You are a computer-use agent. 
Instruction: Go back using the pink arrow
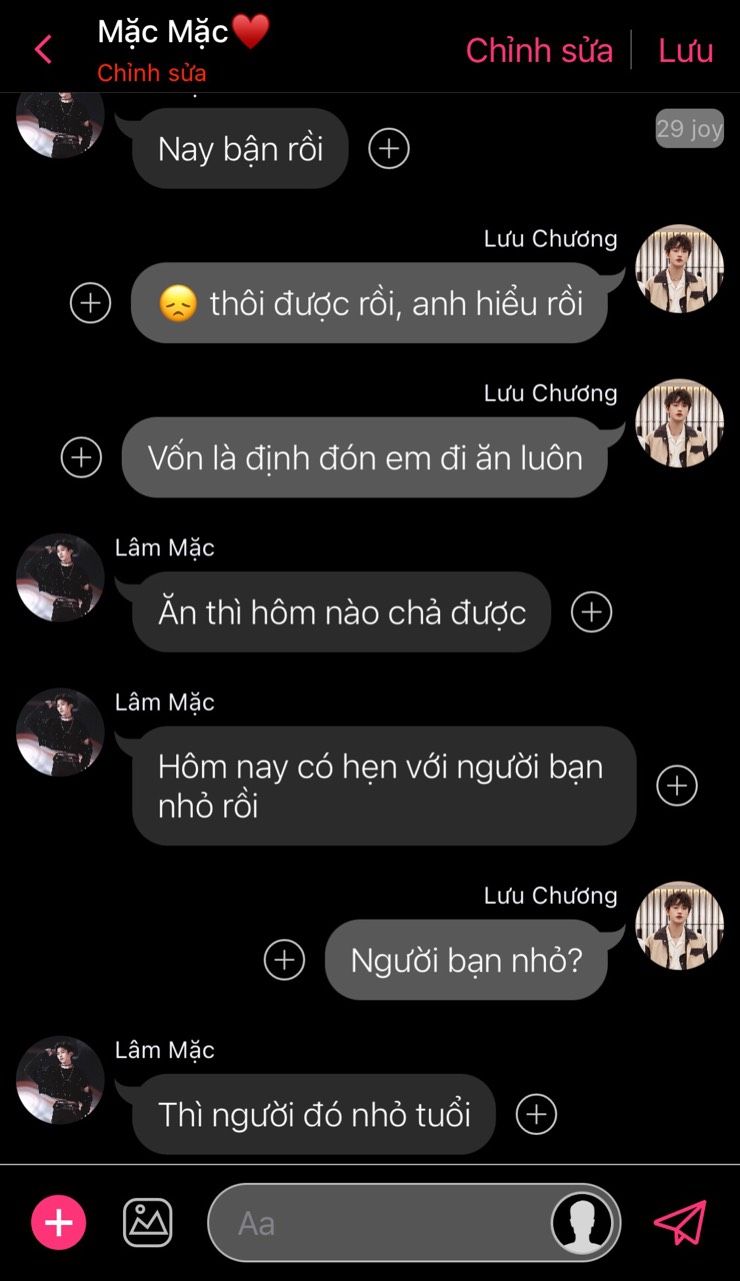tap(43, 49)
